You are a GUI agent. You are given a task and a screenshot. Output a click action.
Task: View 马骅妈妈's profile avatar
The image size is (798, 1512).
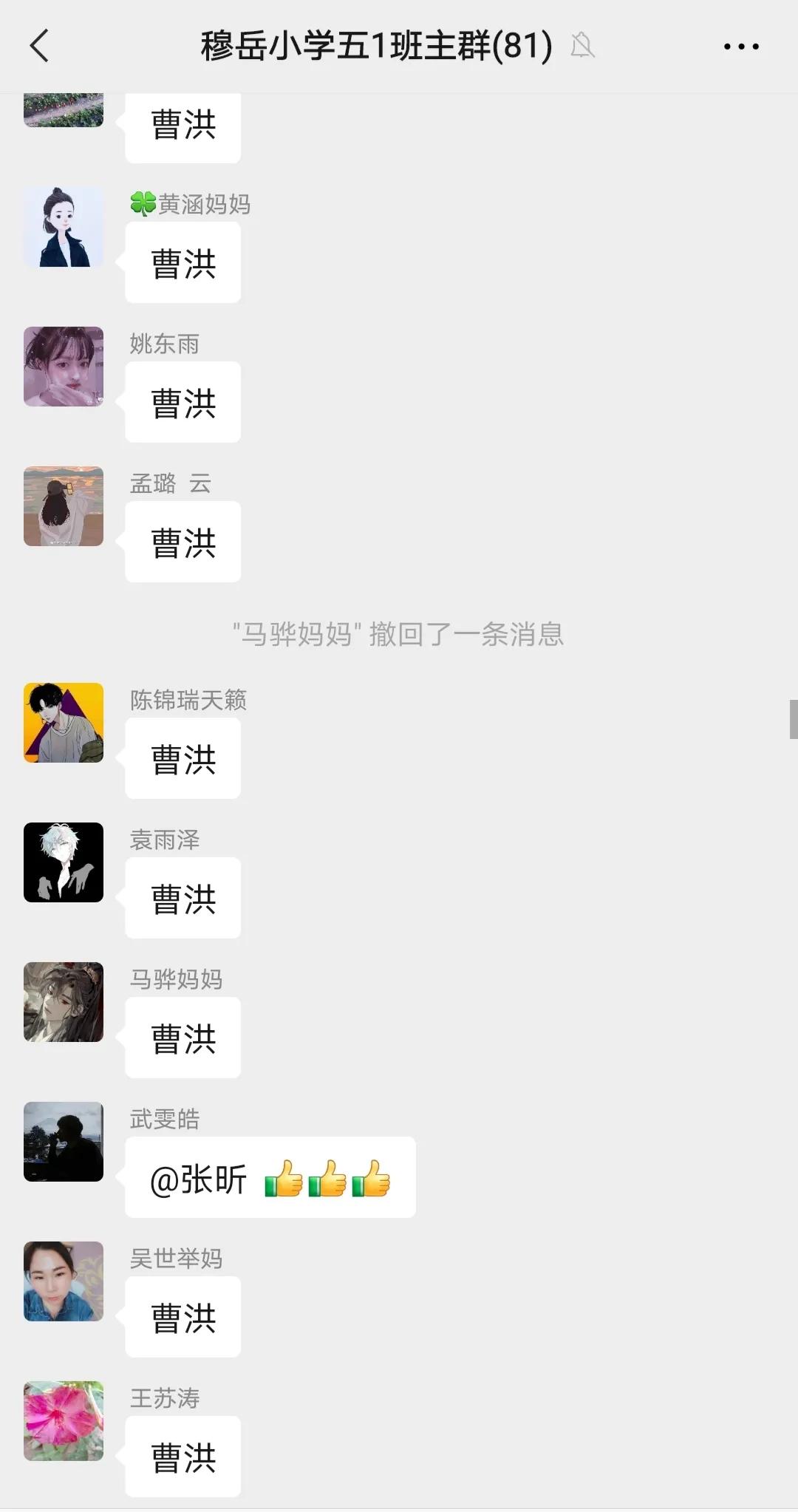coord(64,1002)
